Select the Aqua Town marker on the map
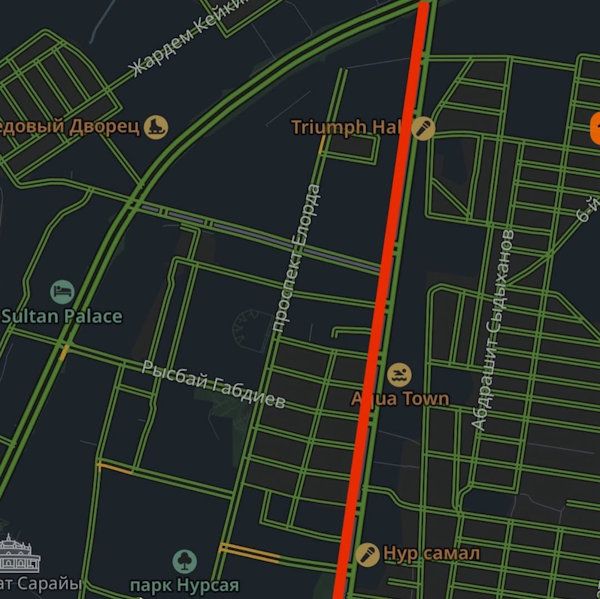This screenshot has height=599, width=600. pyautogui.click(x=399, y=375)
